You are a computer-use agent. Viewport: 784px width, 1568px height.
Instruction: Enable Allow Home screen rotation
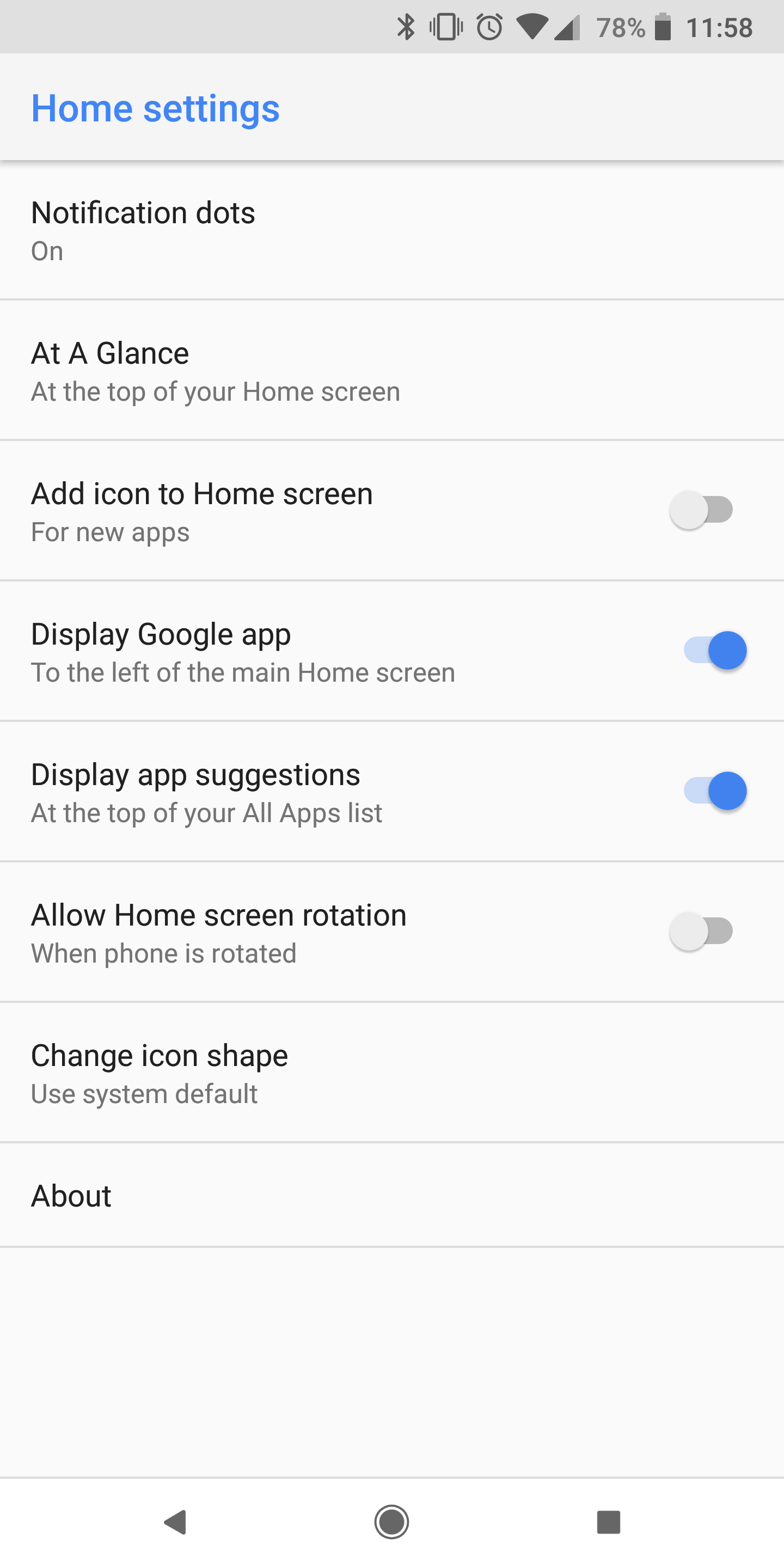tap(700, 932)
